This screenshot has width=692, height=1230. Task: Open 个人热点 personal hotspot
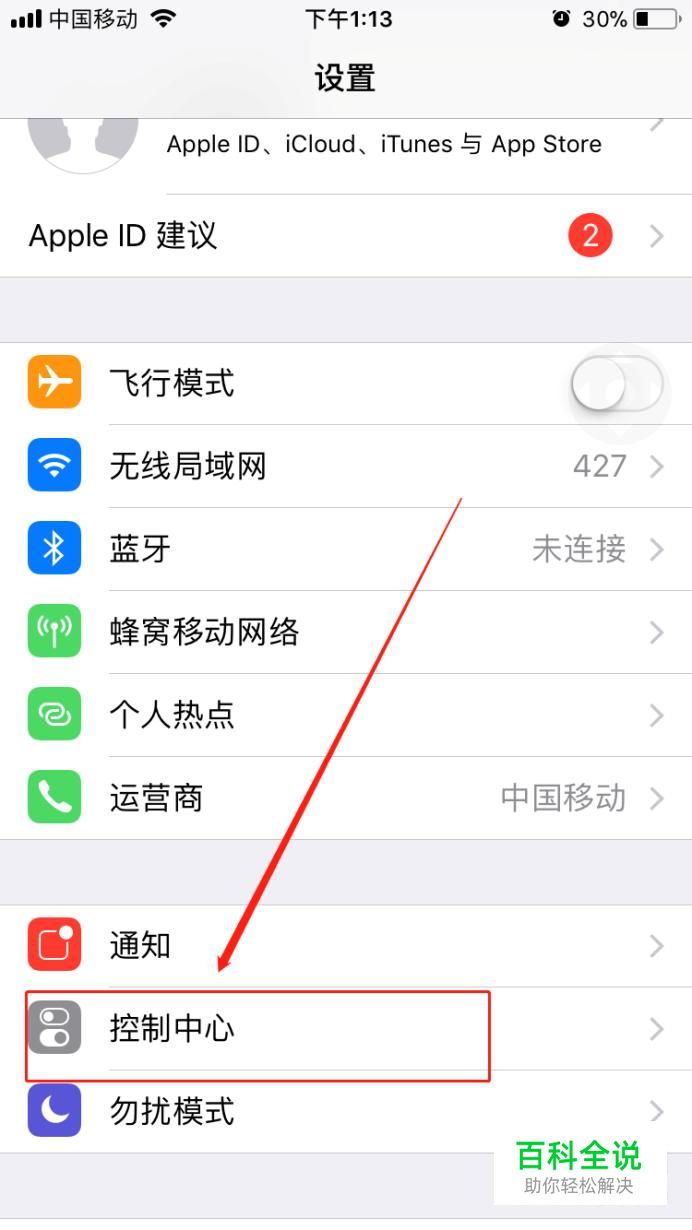346,715
